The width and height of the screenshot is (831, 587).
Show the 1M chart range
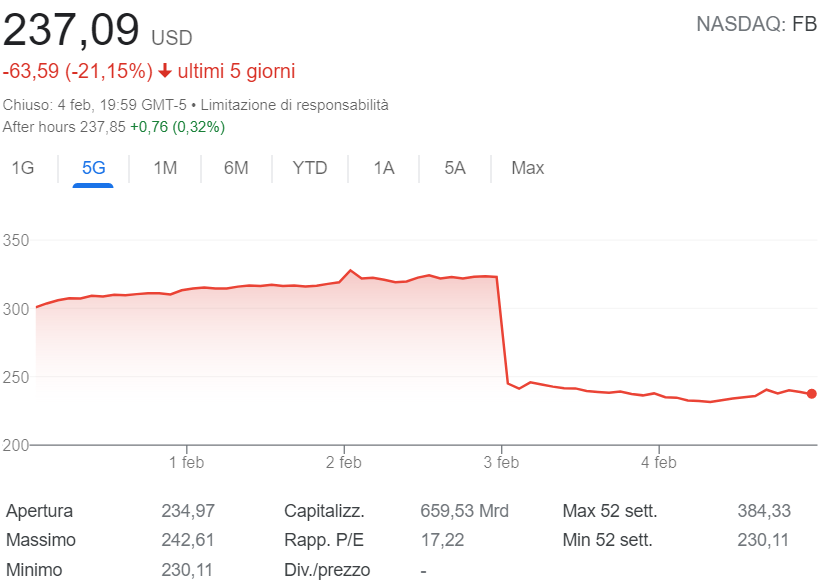click(x=165, y=168)
